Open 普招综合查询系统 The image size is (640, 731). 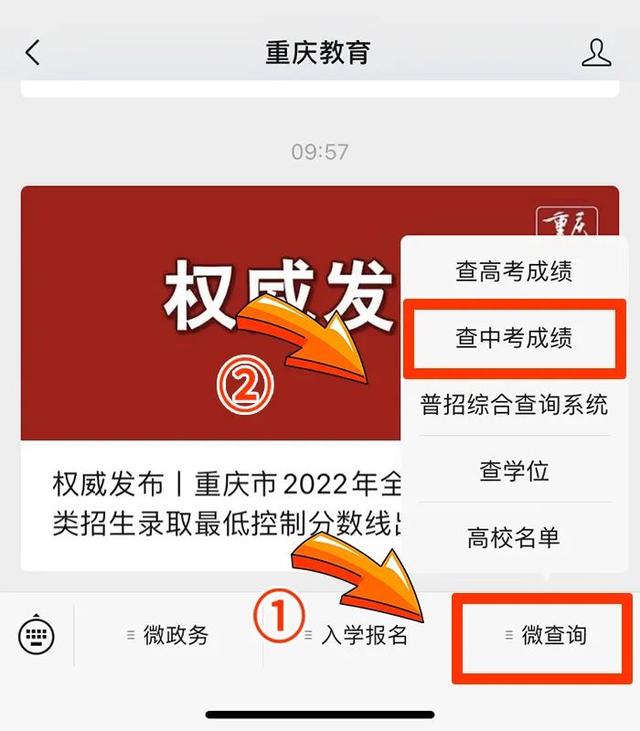point(514,404)
